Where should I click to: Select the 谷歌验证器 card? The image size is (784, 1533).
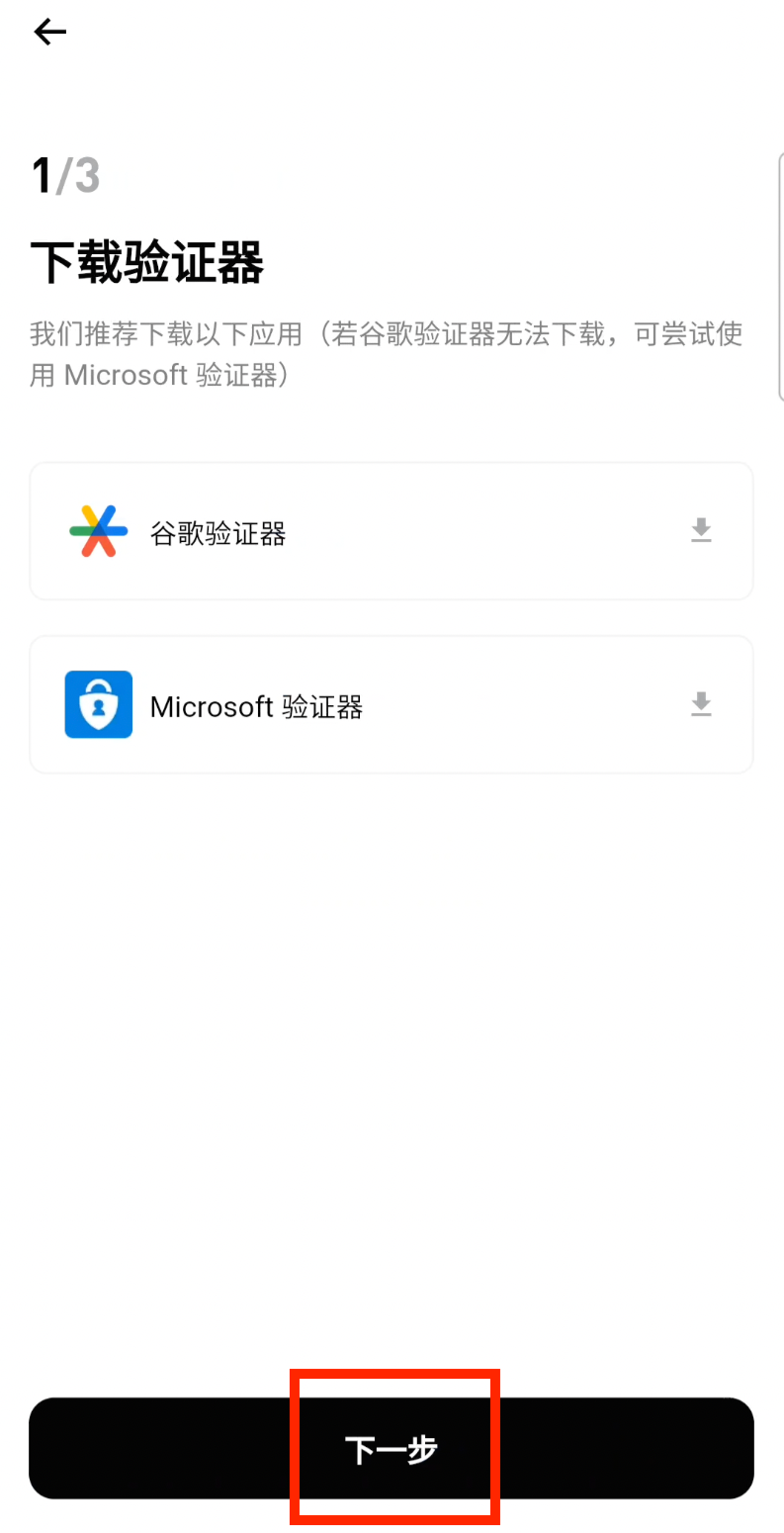[x=391, y=531]
